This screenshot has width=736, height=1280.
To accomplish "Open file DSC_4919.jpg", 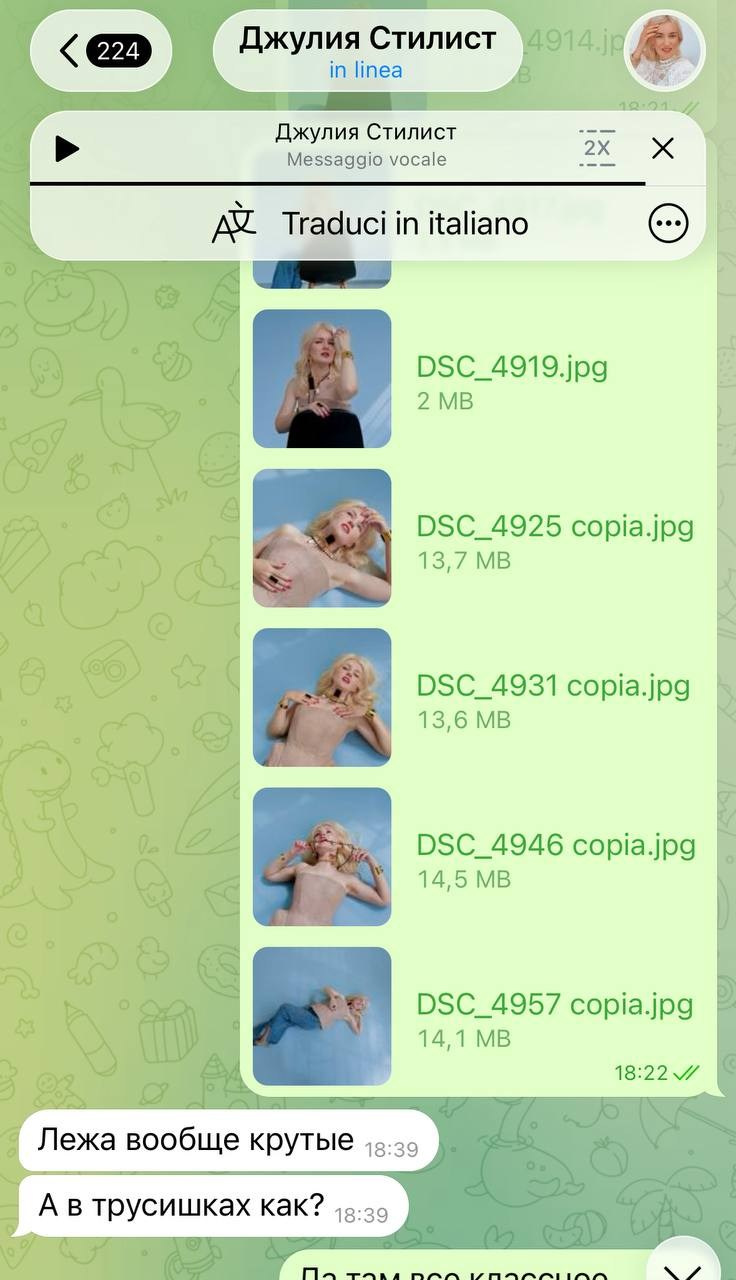I will point(322,379).
